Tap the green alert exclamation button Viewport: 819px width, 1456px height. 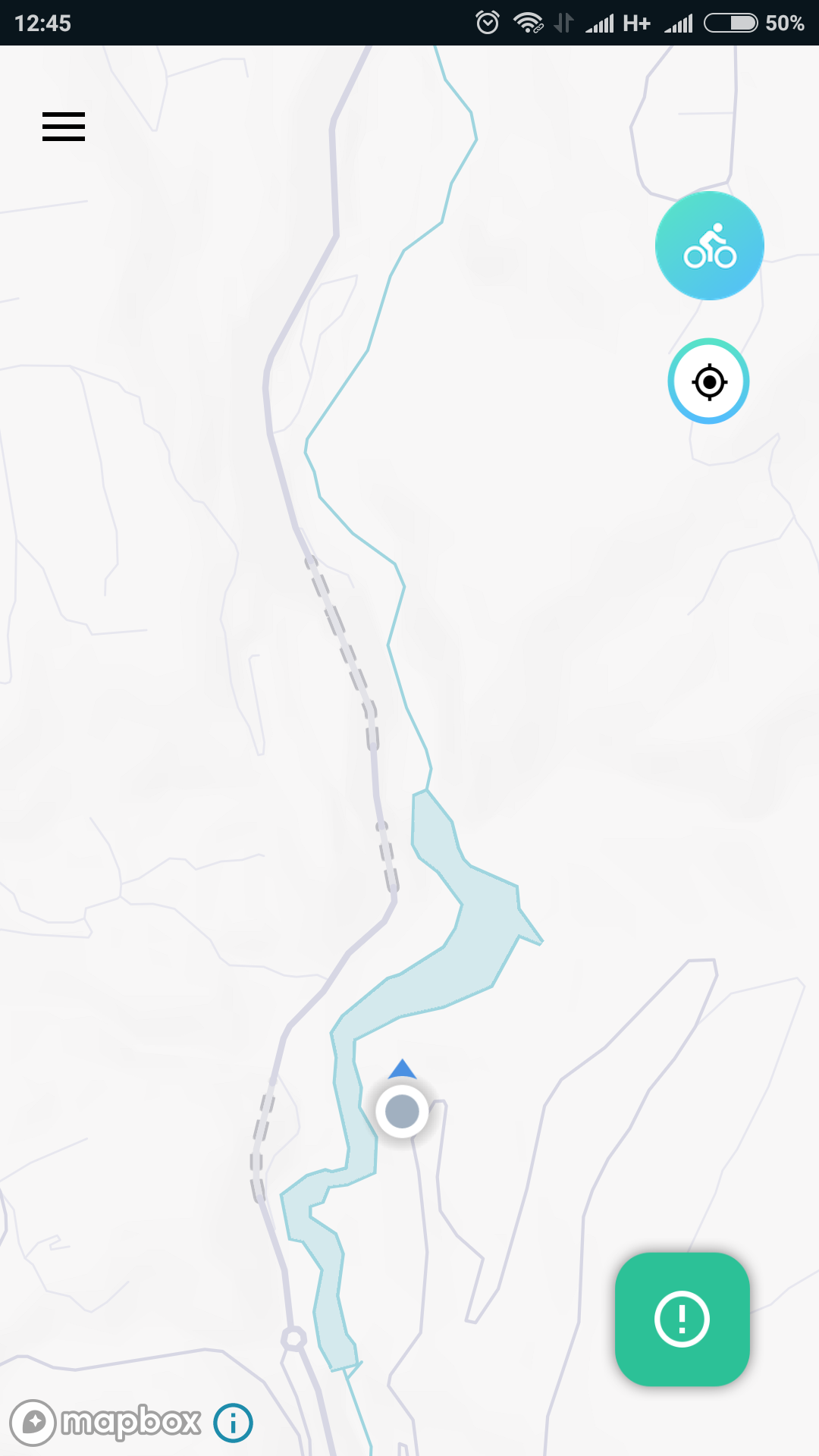click(682, 1319)
